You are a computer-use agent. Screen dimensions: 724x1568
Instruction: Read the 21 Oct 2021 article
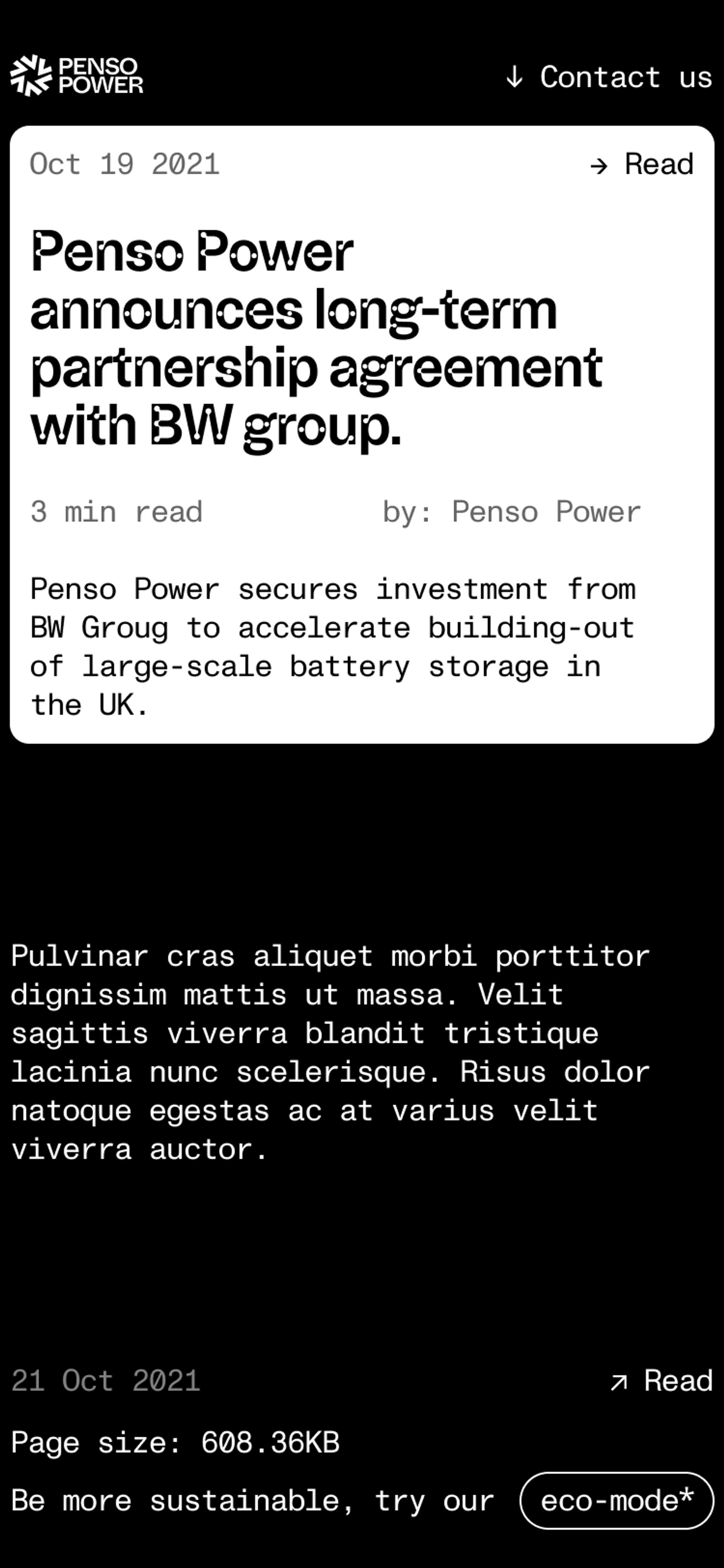(661, 1381)
